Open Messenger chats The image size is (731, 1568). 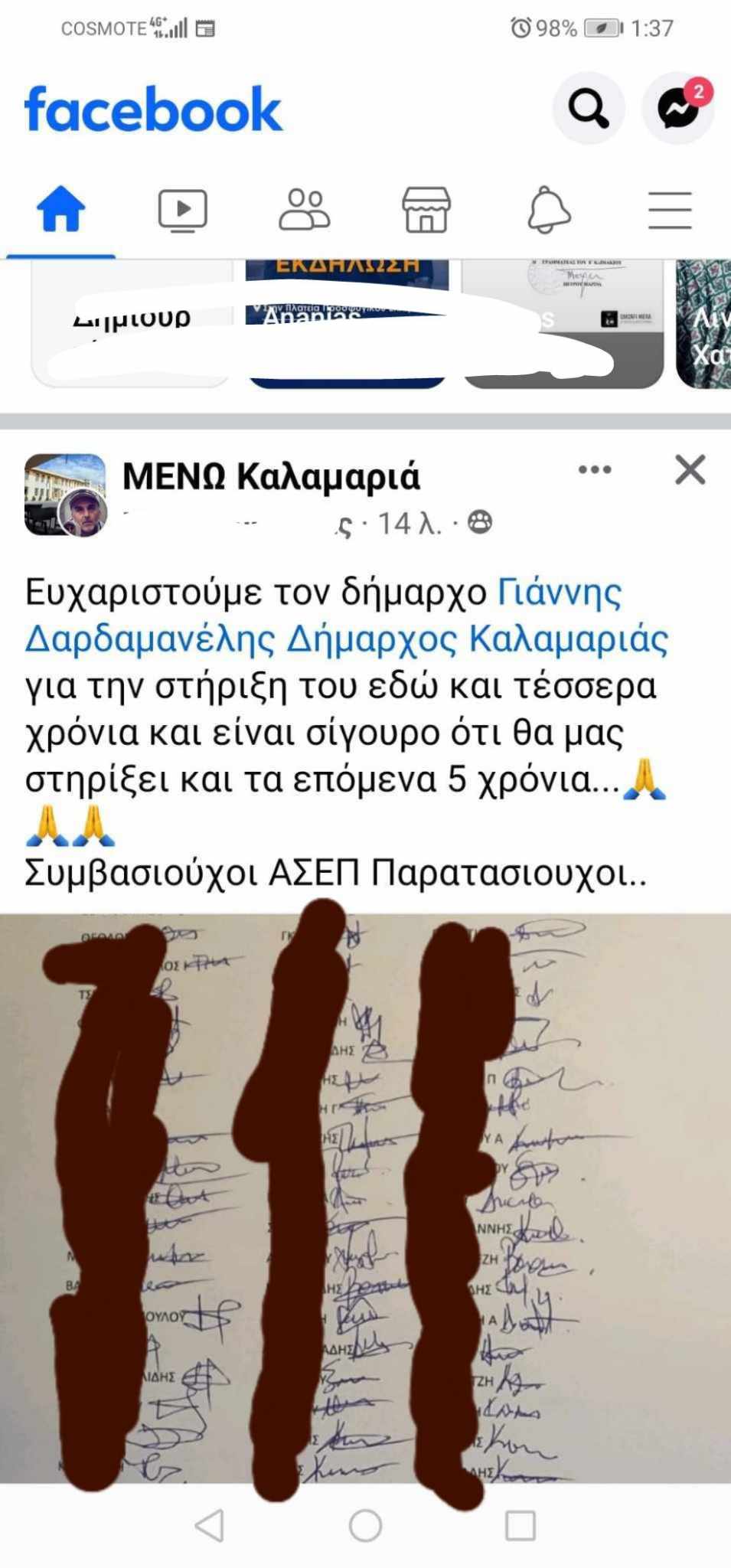[678, 108]
